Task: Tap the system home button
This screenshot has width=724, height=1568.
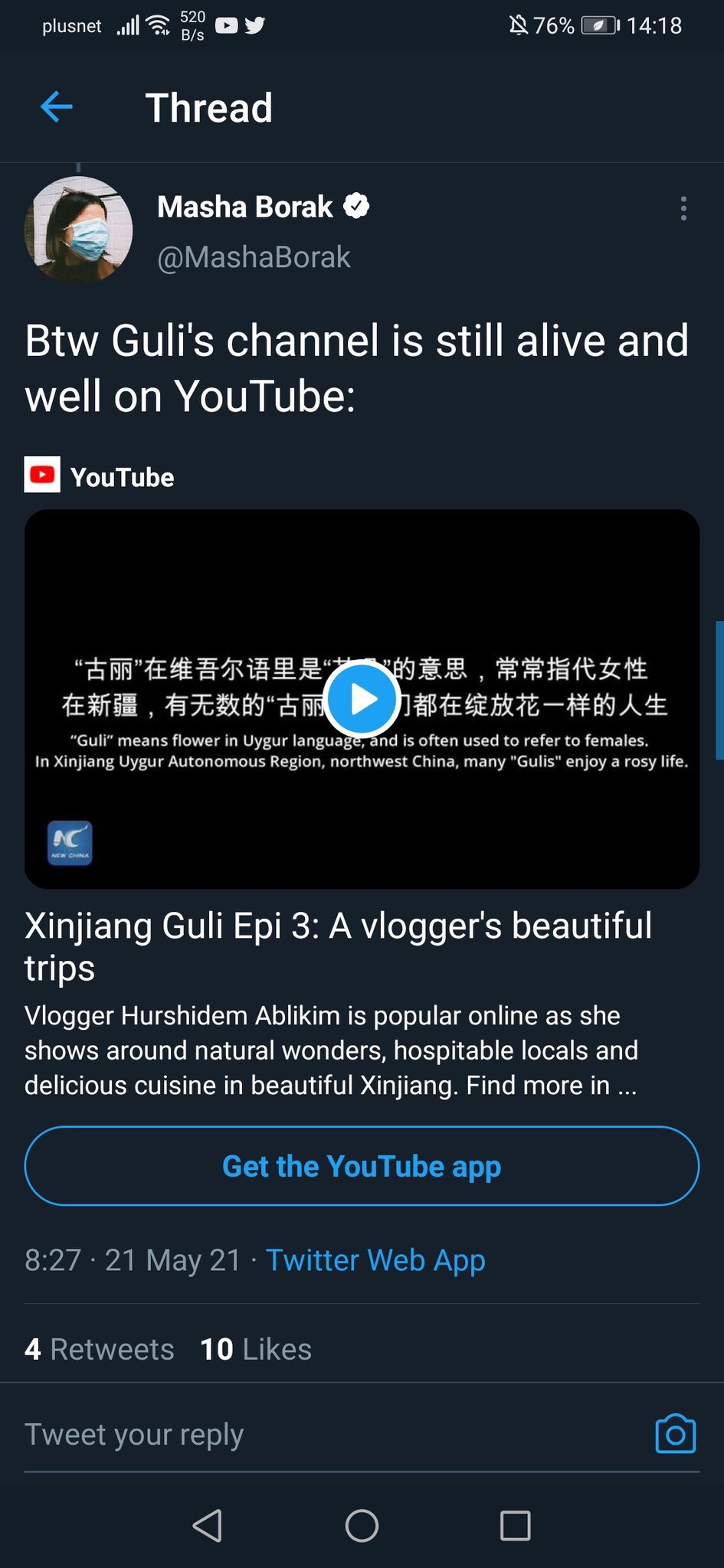Action: click(362, 1526)
